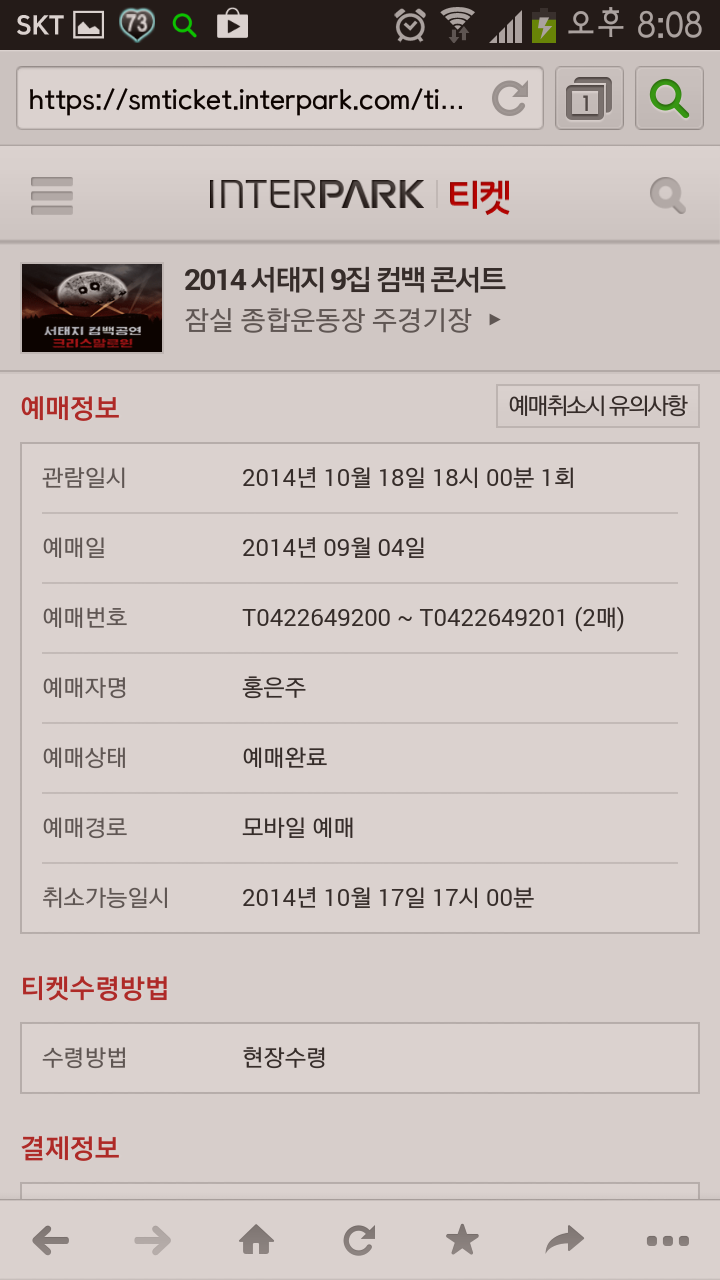Open Interpark ticket site search
720x1280 pixels.
coord(667,195)
